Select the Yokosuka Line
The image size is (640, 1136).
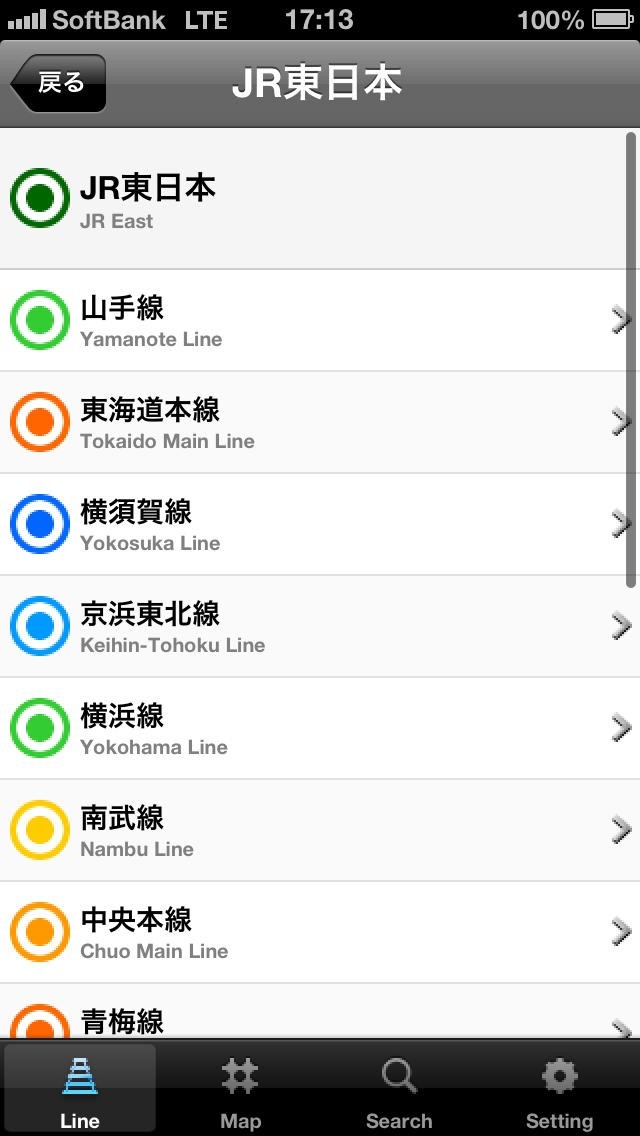pos(320,524)
